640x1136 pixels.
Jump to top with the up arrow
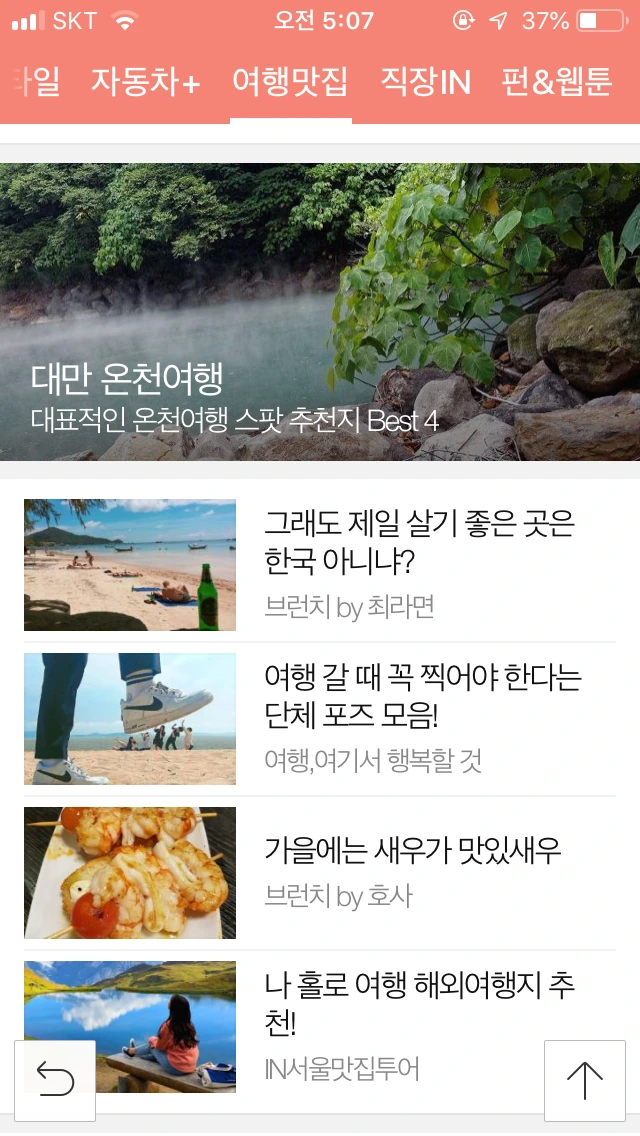[584, 1080]
